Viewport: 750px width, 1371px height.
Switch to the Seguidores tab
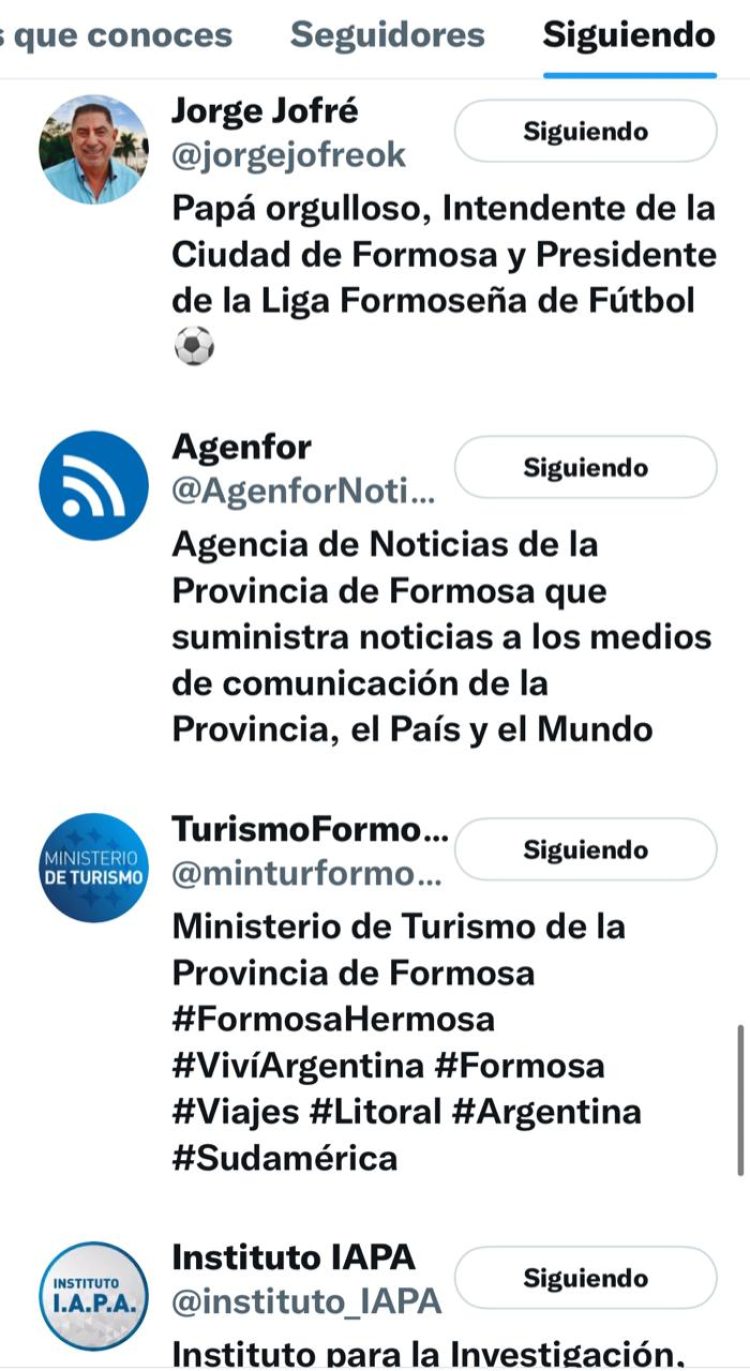(x=387, y=35)
